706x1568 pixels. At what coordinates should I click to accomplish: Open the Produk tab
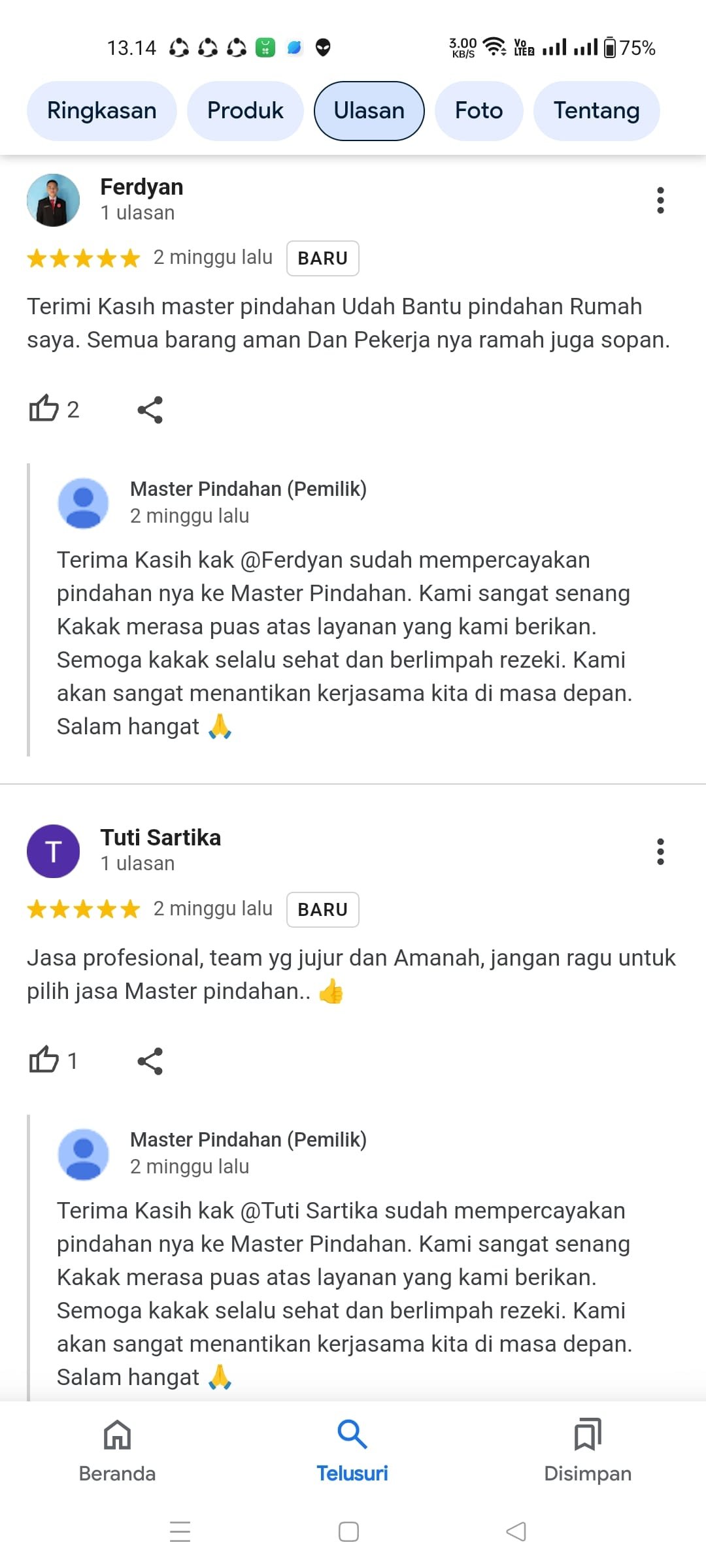click(245, 110)
